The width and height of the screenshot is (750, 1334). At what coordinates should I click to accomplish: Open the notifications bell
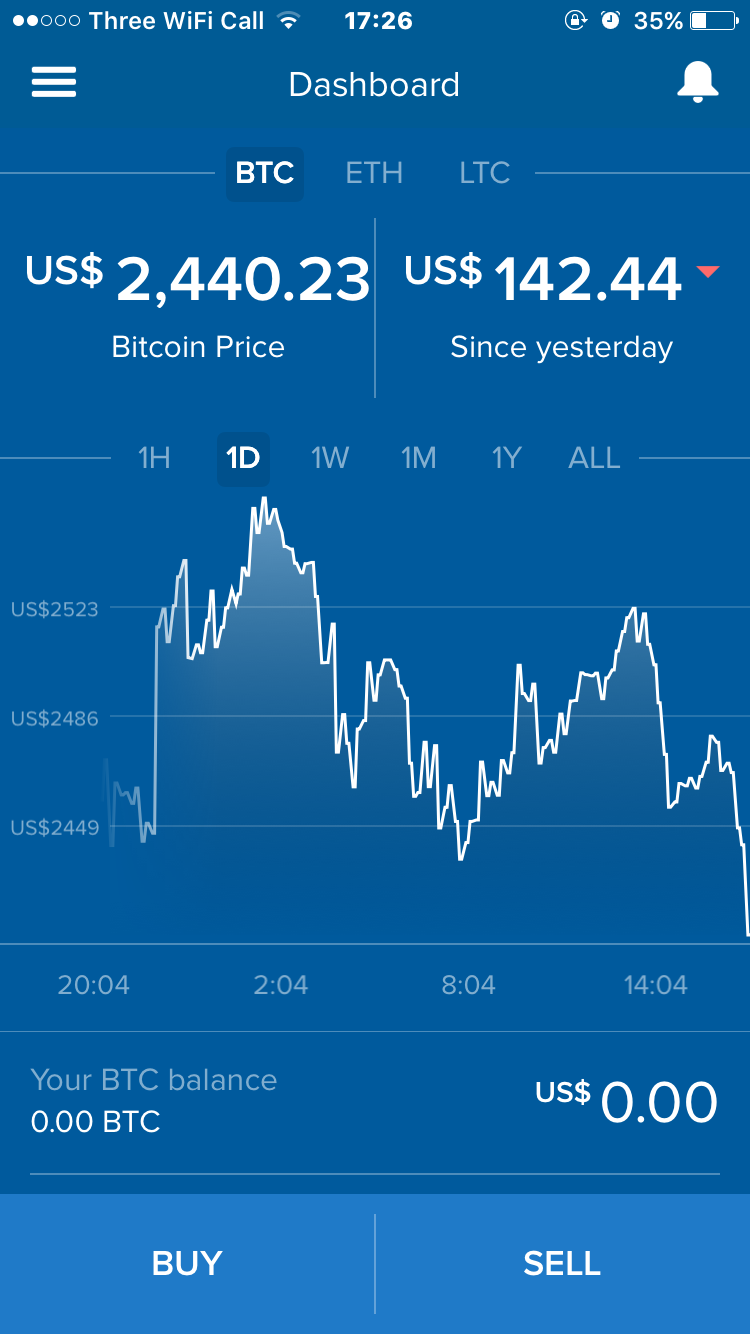point(697,83)
